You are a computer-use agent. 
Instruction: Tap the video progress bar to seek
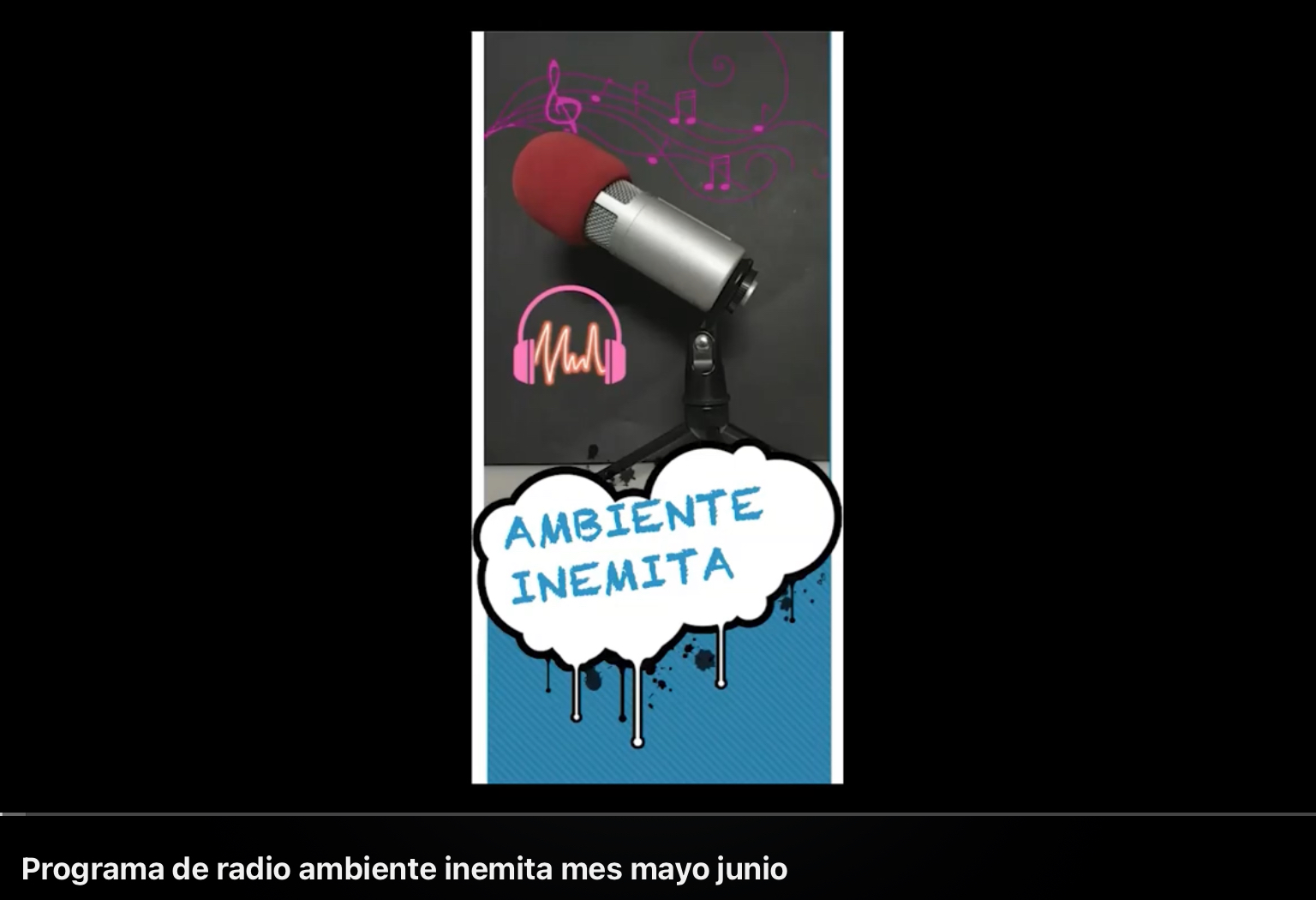(658, 813)
